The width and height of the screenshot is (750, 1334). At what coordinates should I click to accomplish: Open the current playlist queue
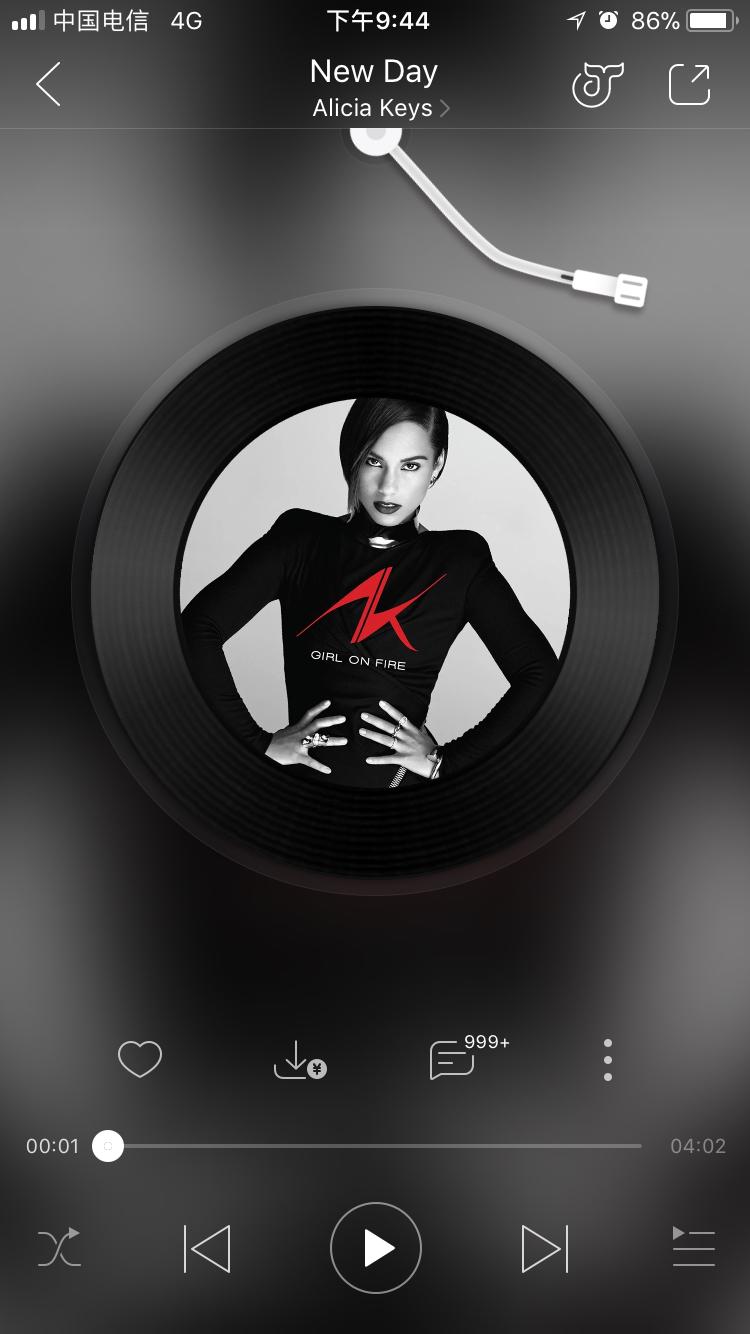pyautogui.click(x=692, y=1248)
